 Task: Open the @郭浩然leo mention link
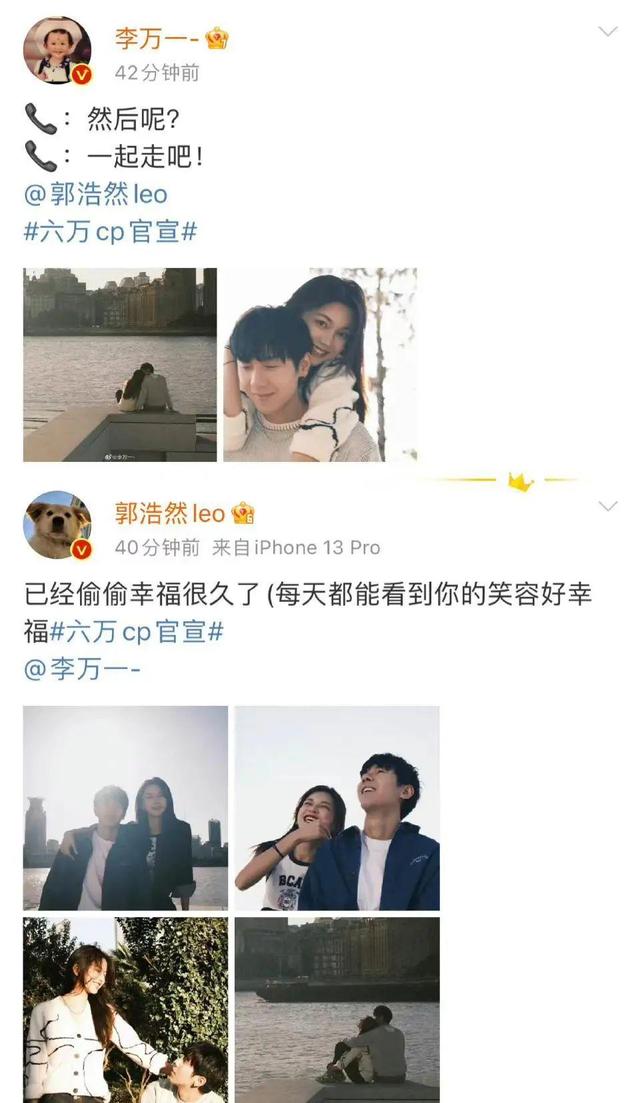(x=95, y=194)
